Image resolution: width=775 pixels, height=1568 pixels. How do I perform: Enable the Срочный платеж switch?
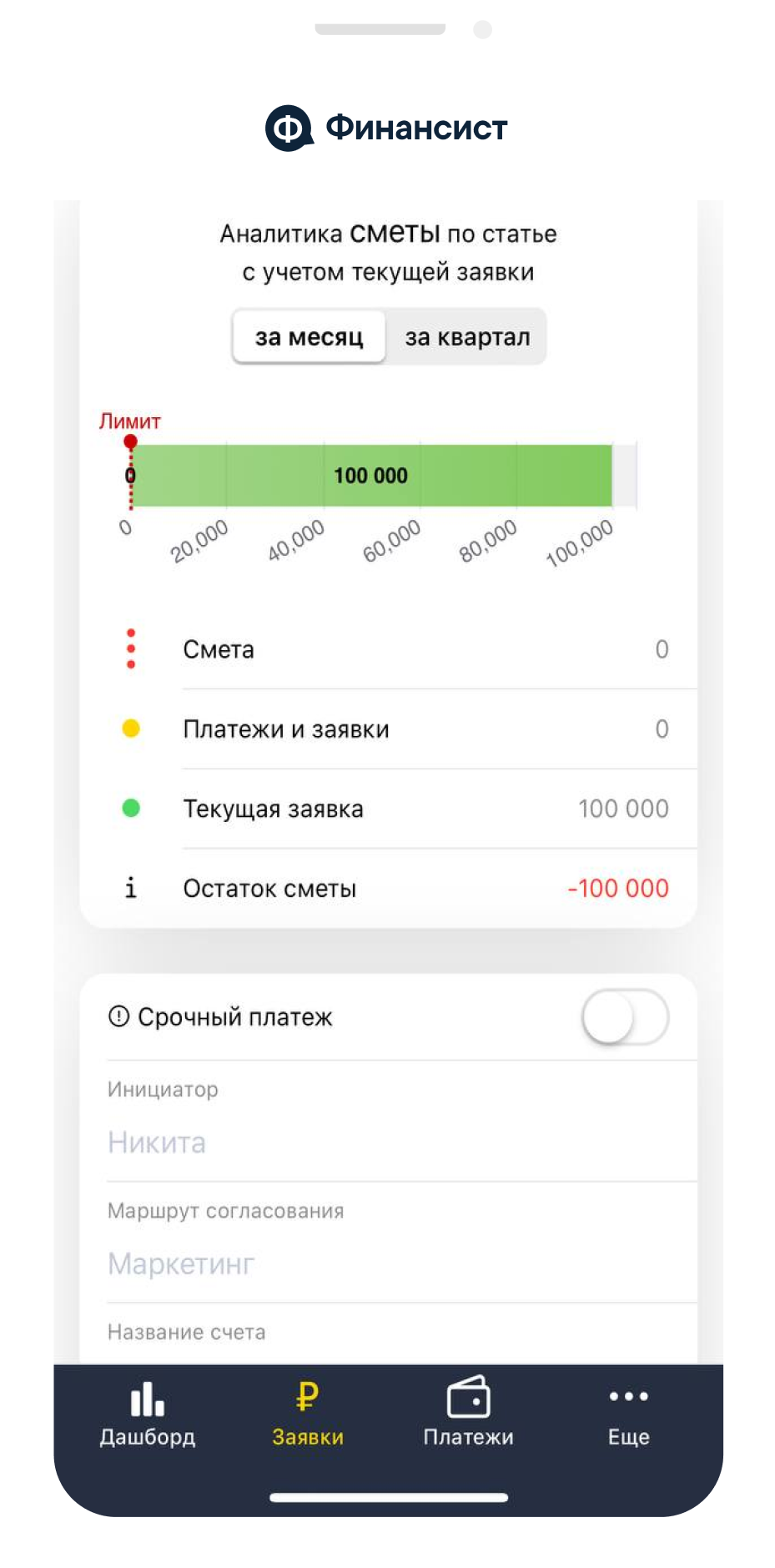point(625,1017)
